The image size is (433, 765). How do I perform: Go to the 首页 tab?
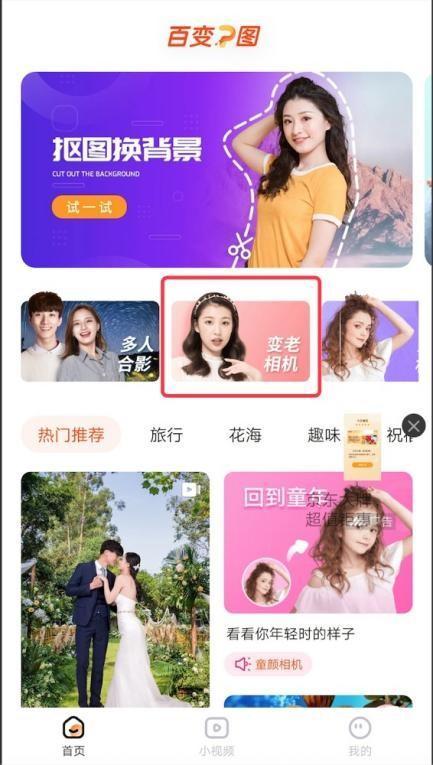coord(74,736)
